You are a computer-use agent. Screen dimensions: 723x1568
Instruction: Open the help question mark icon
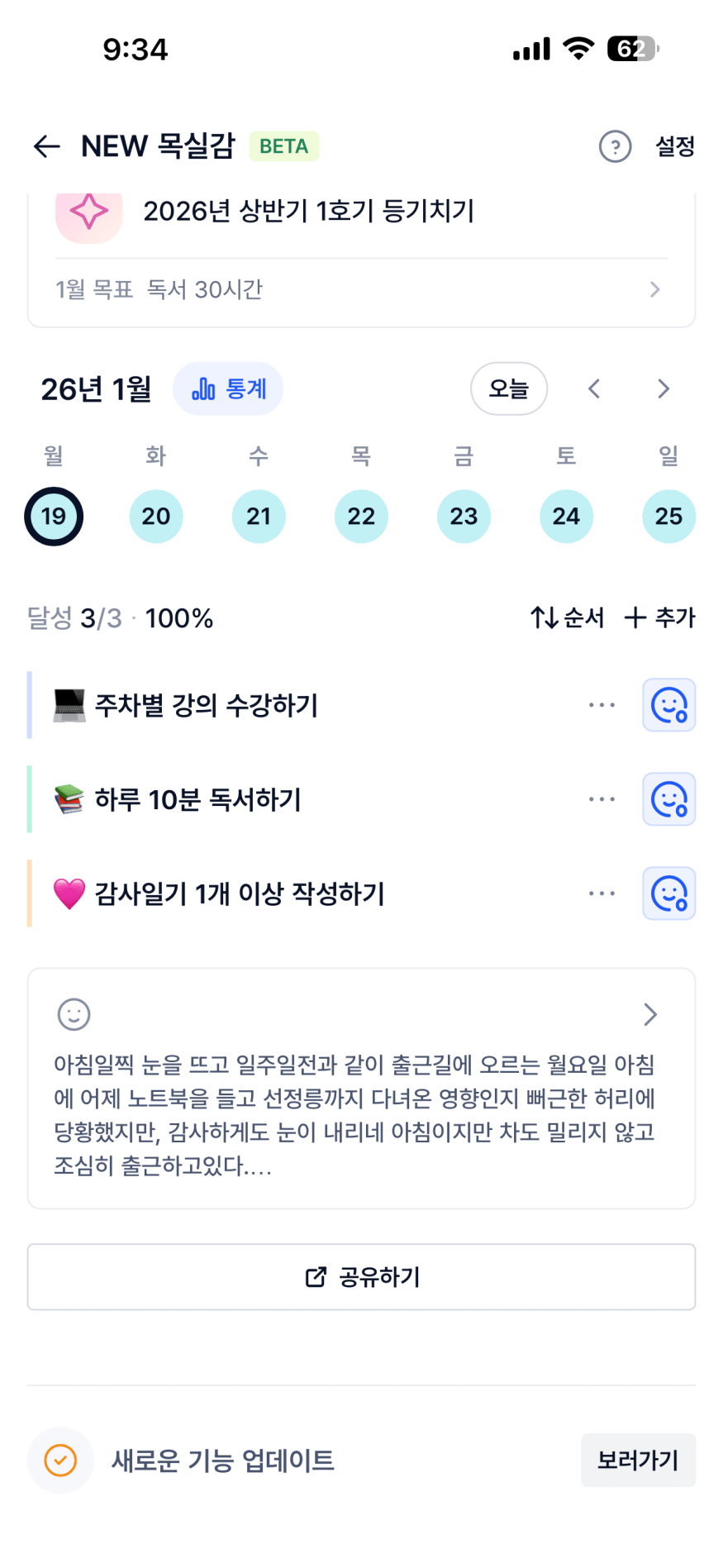[x=615, y=147]
